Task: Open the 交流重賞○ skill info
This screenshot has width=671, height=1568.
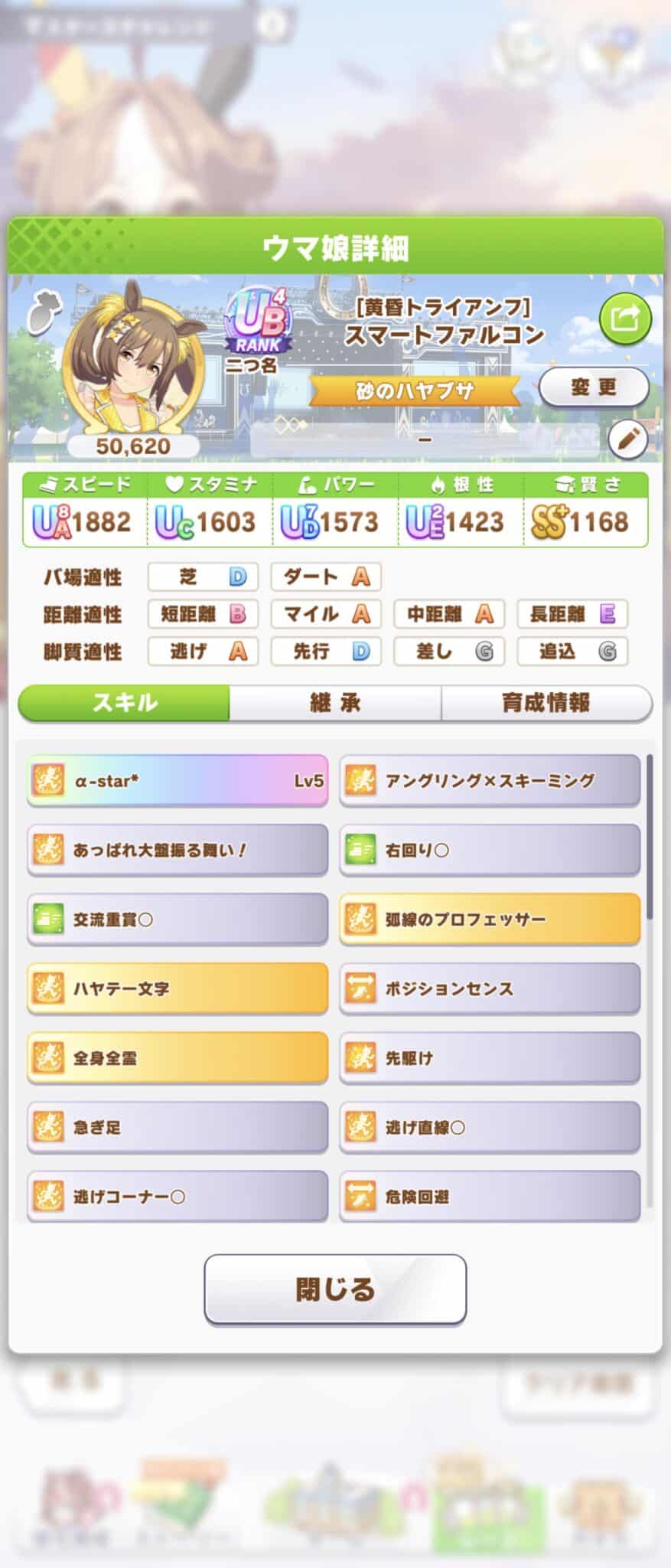Action: coord(178,920)
